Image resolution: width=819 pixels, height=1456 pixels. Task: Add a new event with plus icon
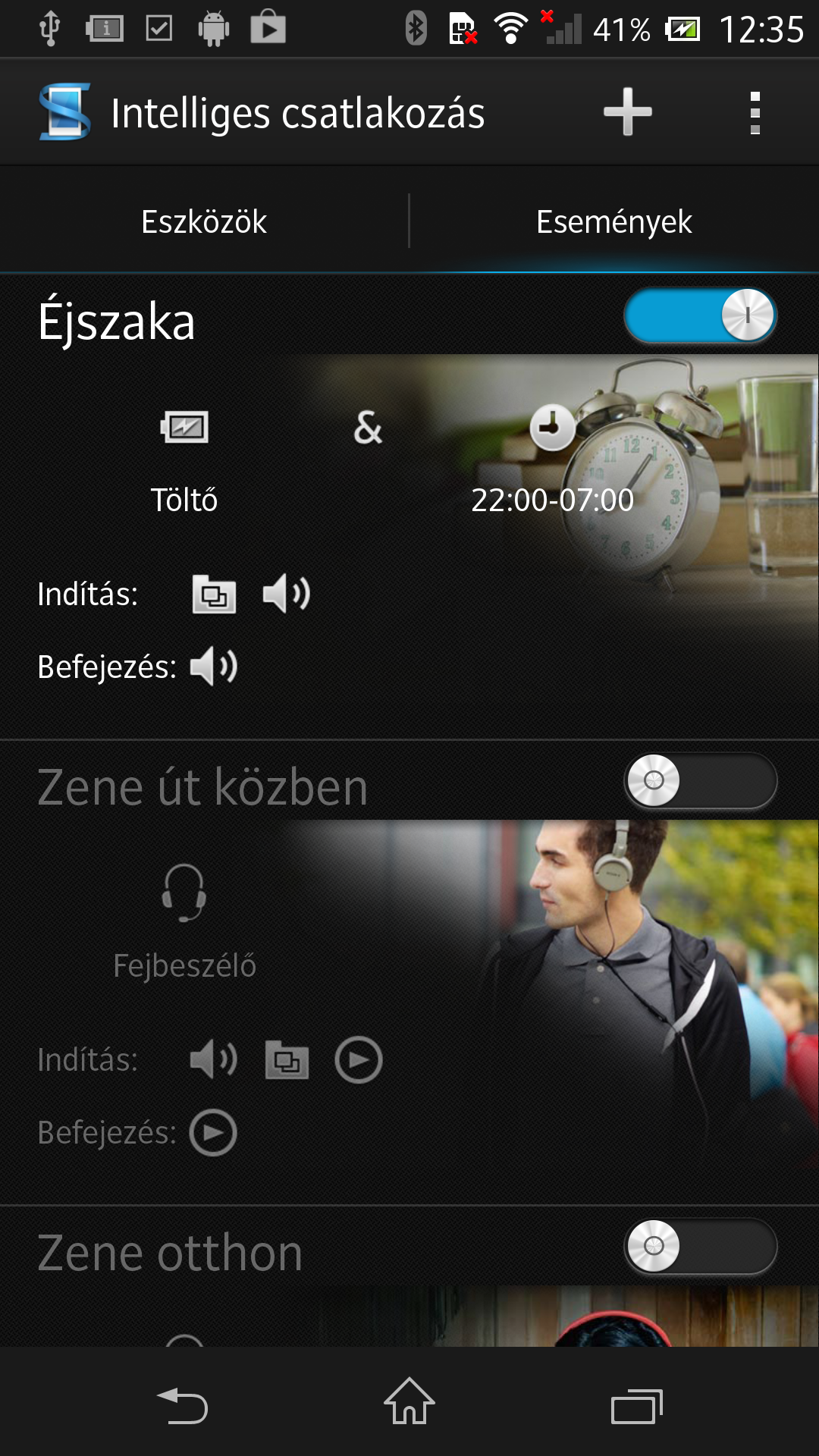pyautogui.click(x=628, y=112)
